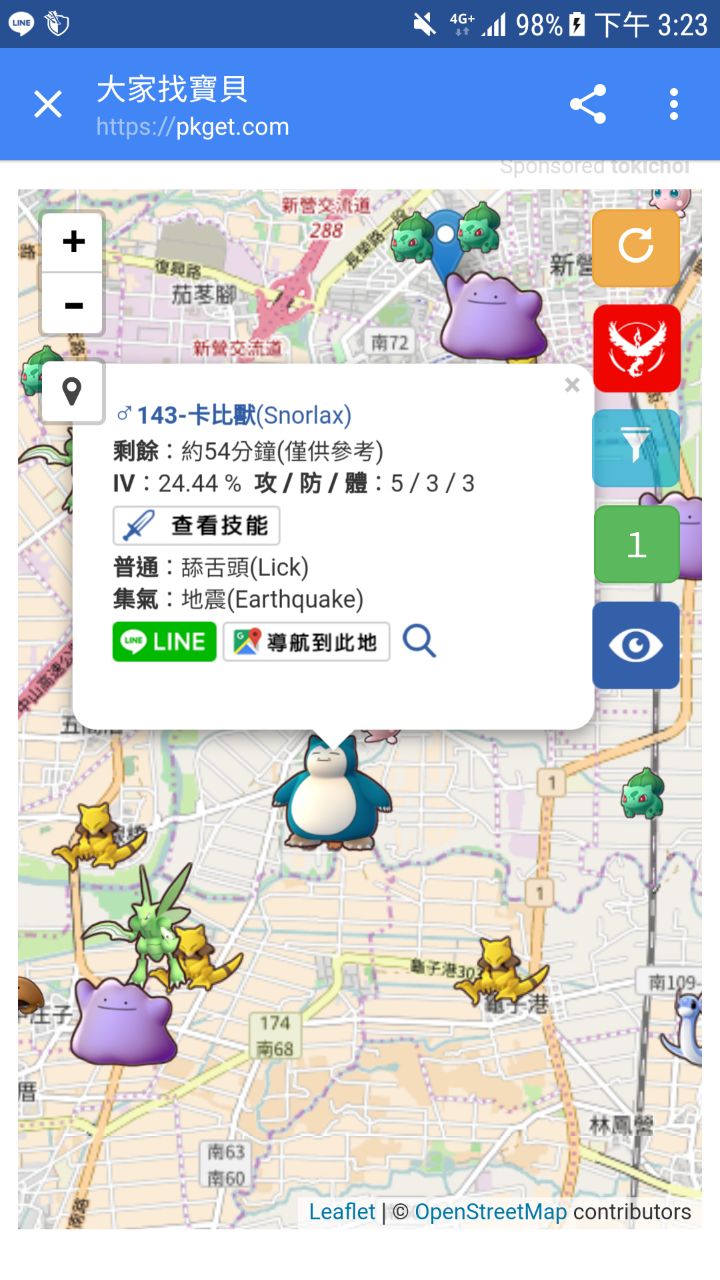Refresh the Pokémon map
The image size is (720, 1280).
(636, 247)
